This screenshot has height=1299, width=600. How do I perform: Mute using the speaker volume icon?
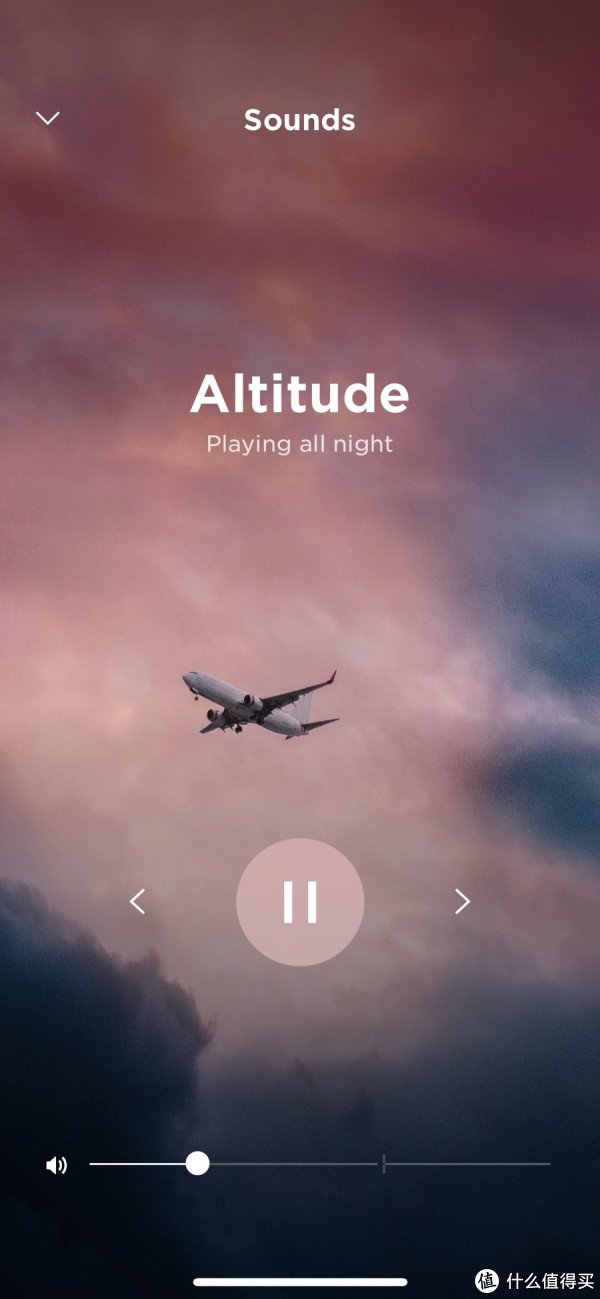coord(57,1165)
